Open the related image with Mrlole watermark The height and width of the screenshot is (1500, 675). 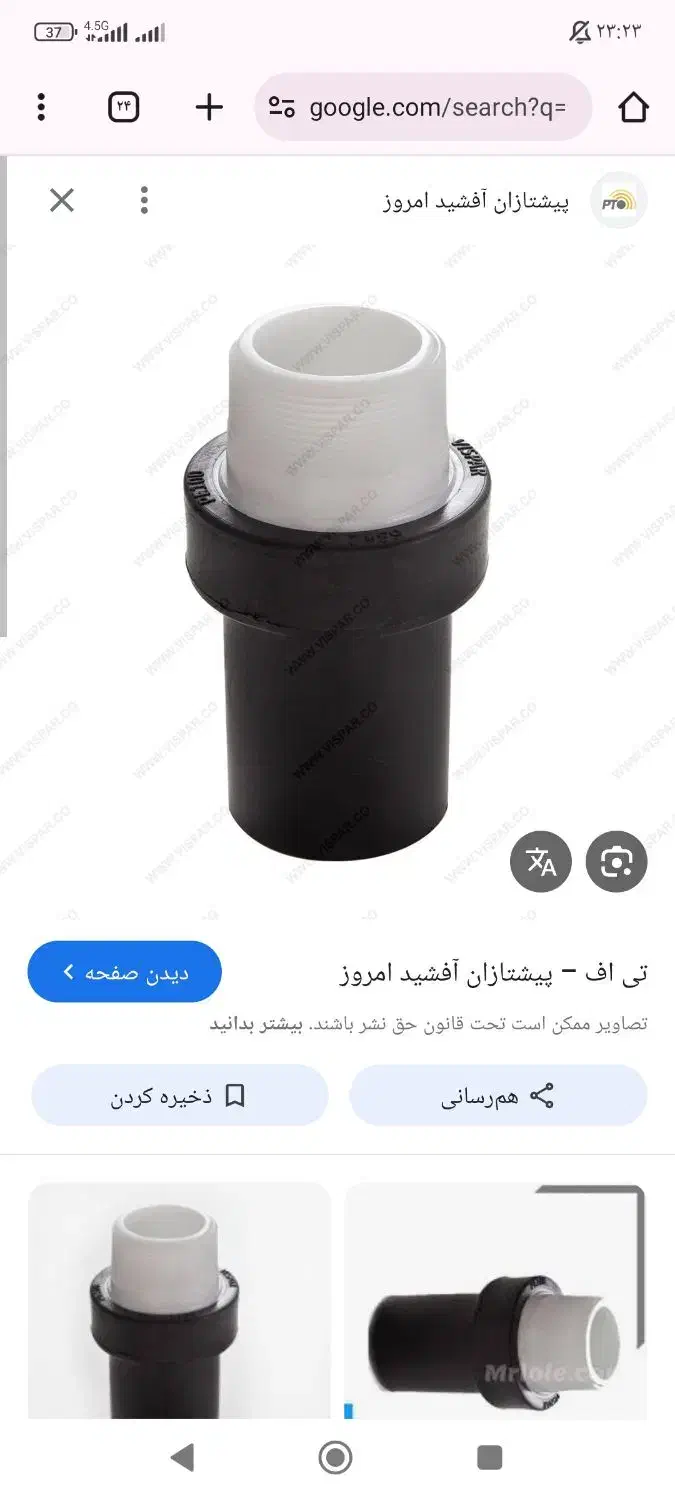point(495,1300)
